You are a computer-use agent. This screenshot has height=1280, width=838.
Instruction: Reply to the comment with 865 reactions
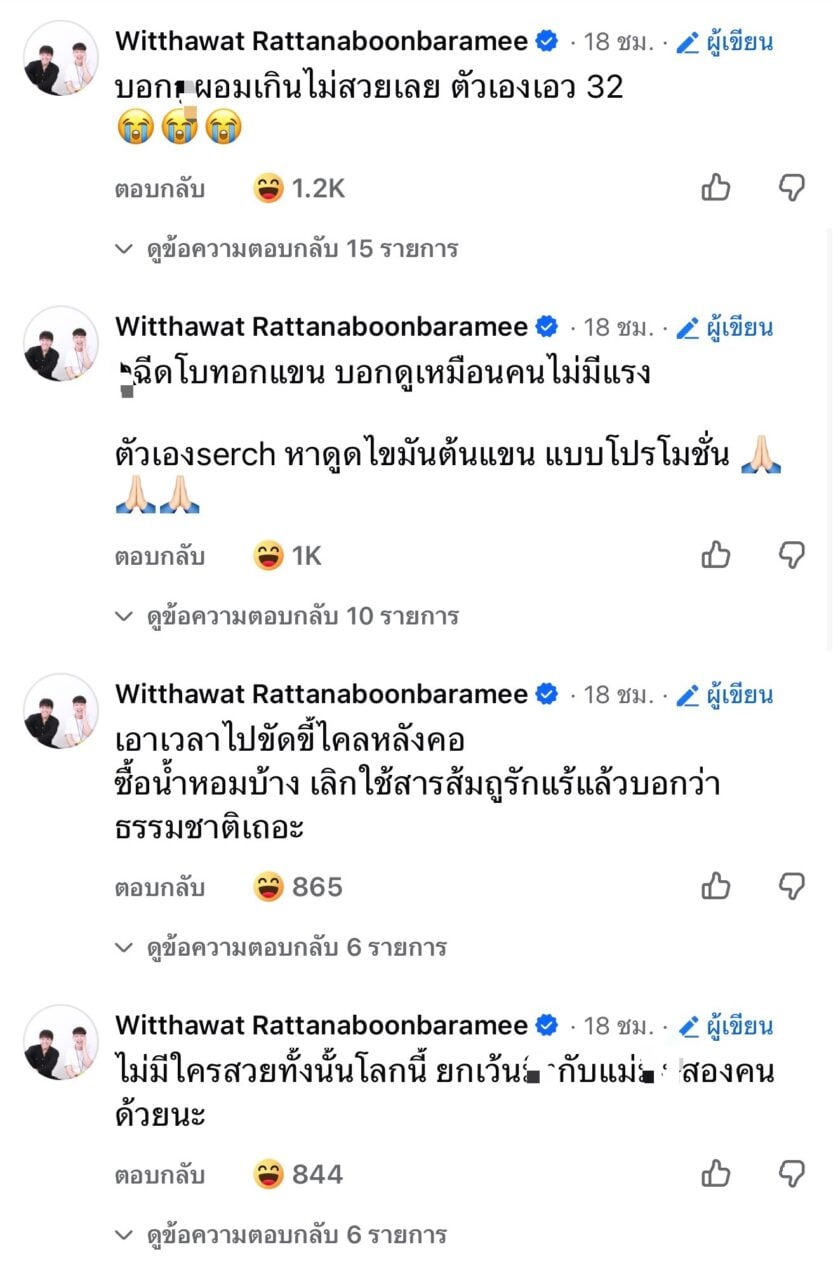point(160,887)
